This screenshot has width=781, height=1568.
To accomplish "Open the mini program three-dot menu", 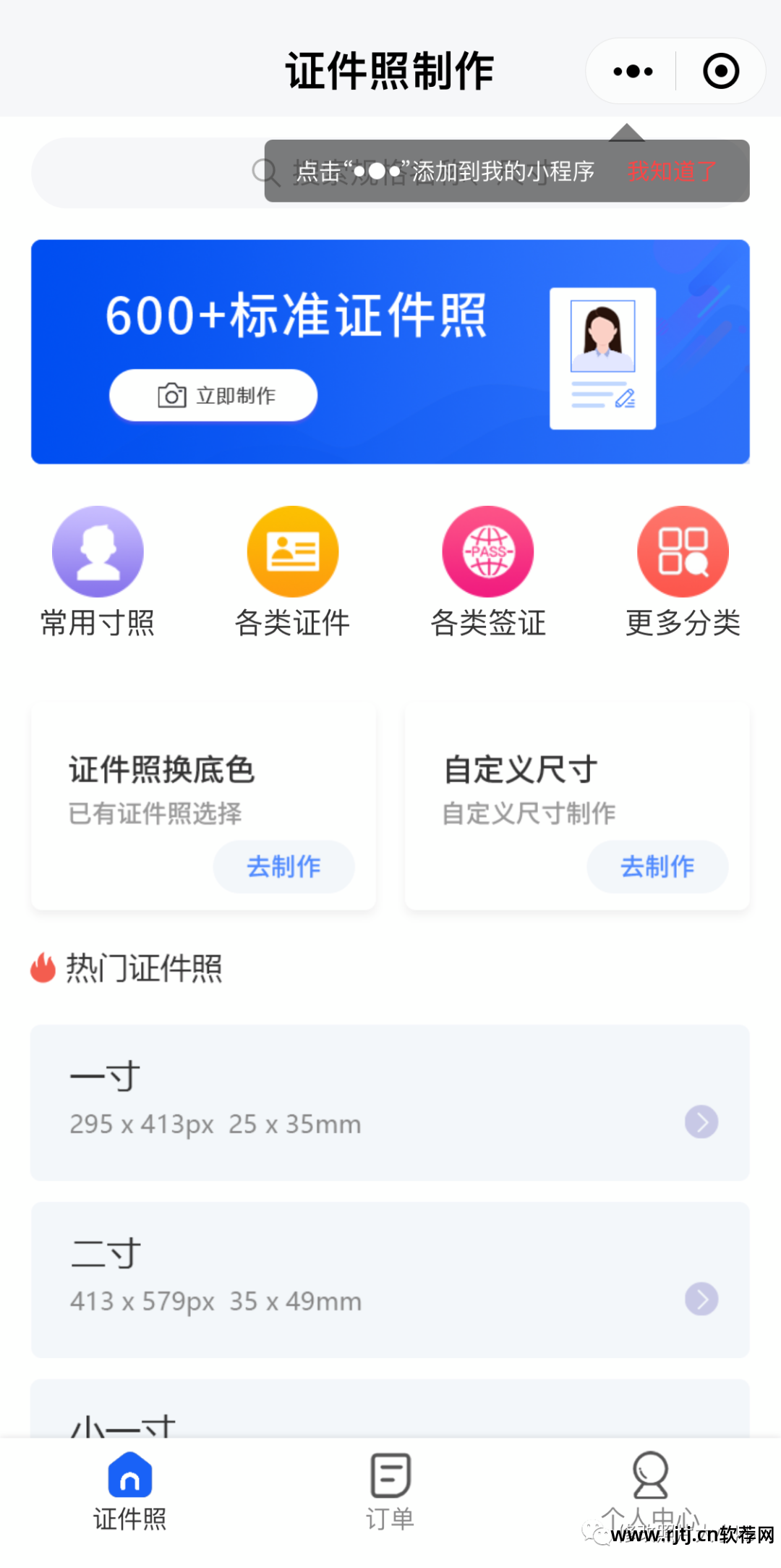I will [x=633, y=71].
